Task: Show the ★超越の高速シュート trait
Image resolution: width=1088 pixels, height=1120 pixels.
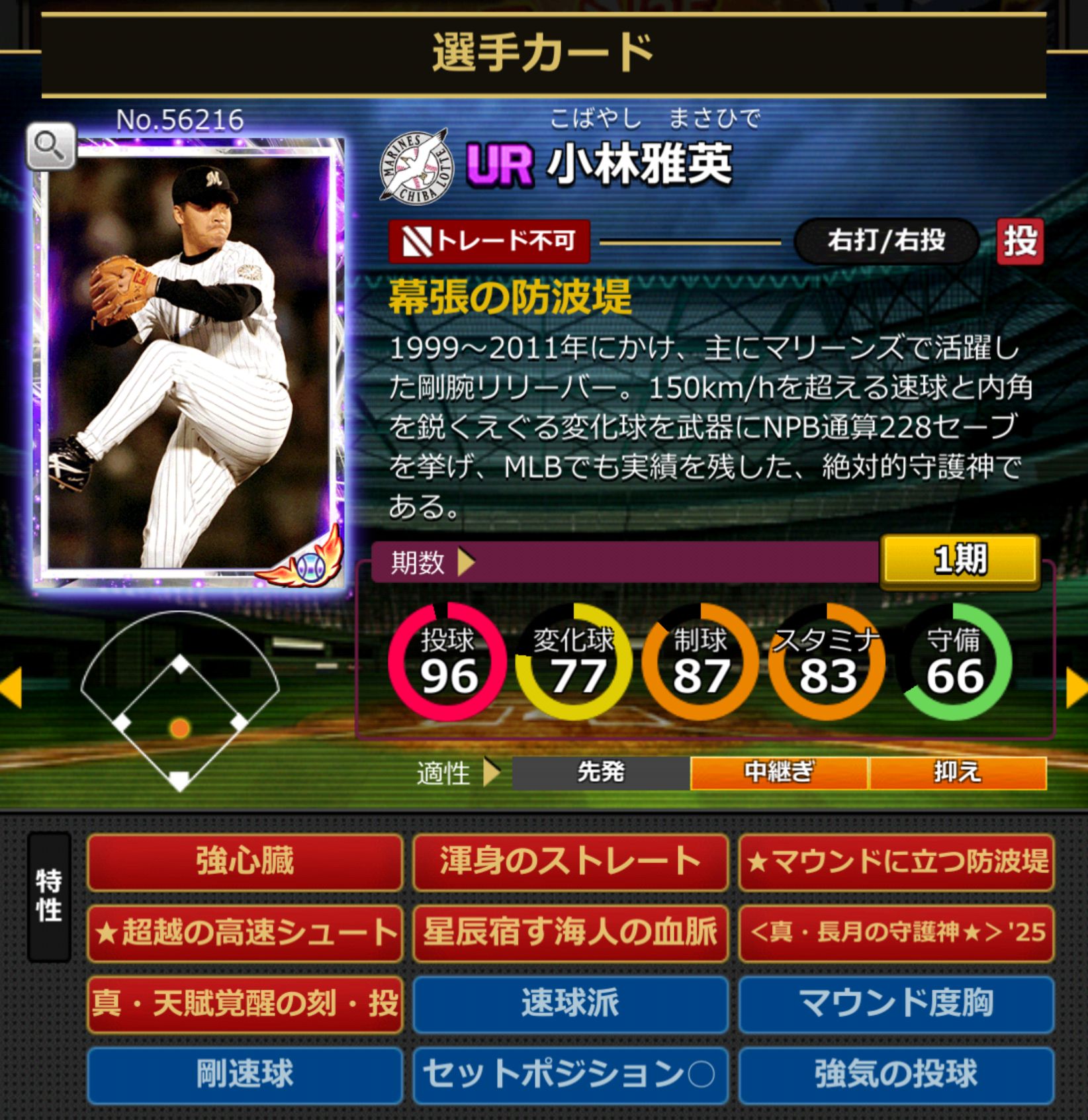Action: pos(245,933)
